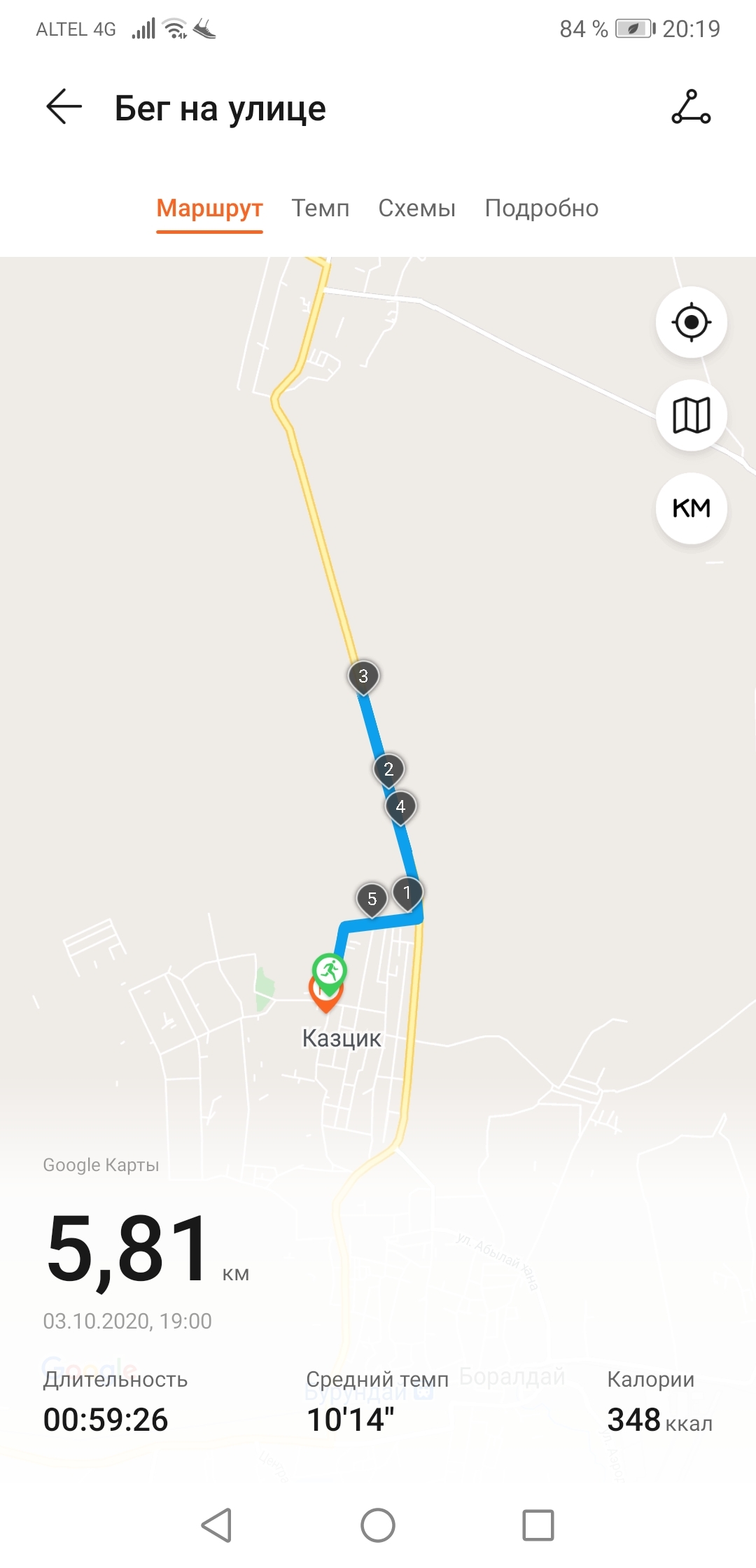The image size is (756, 1568).
Task: Open the route sharing icon
Action: (691, 108)
